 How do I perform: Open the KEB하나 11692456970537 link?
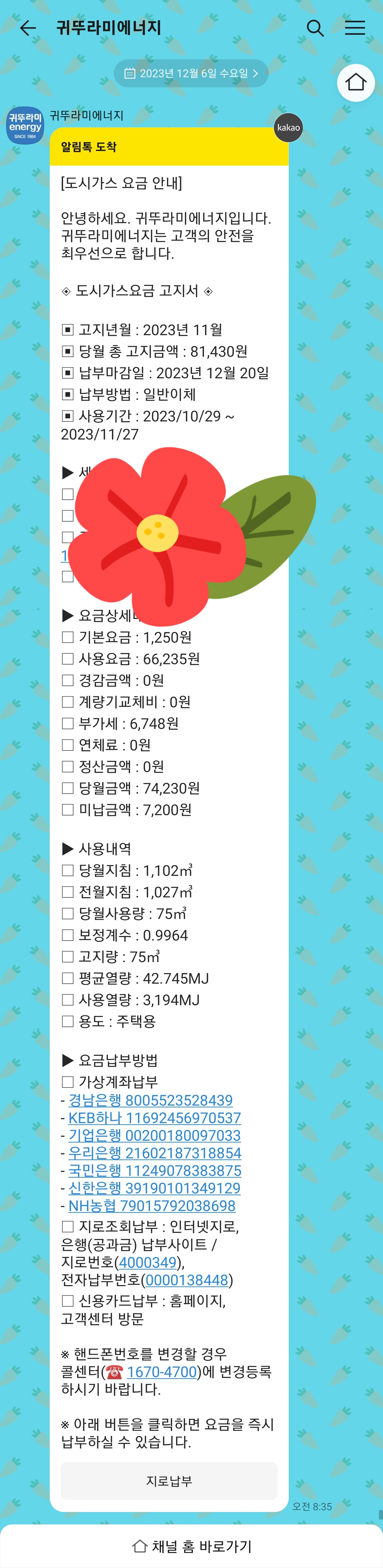tap(155, 1118)
